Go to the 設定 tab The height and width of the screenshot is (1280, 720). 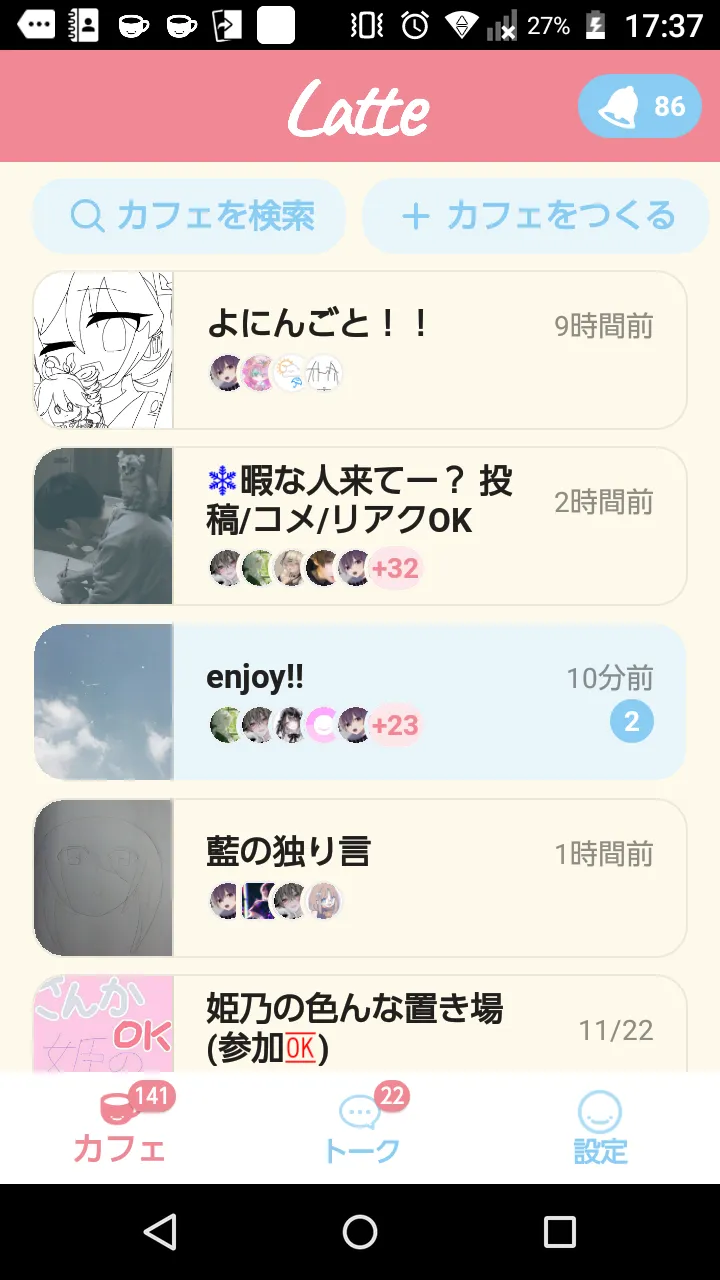600,1128
